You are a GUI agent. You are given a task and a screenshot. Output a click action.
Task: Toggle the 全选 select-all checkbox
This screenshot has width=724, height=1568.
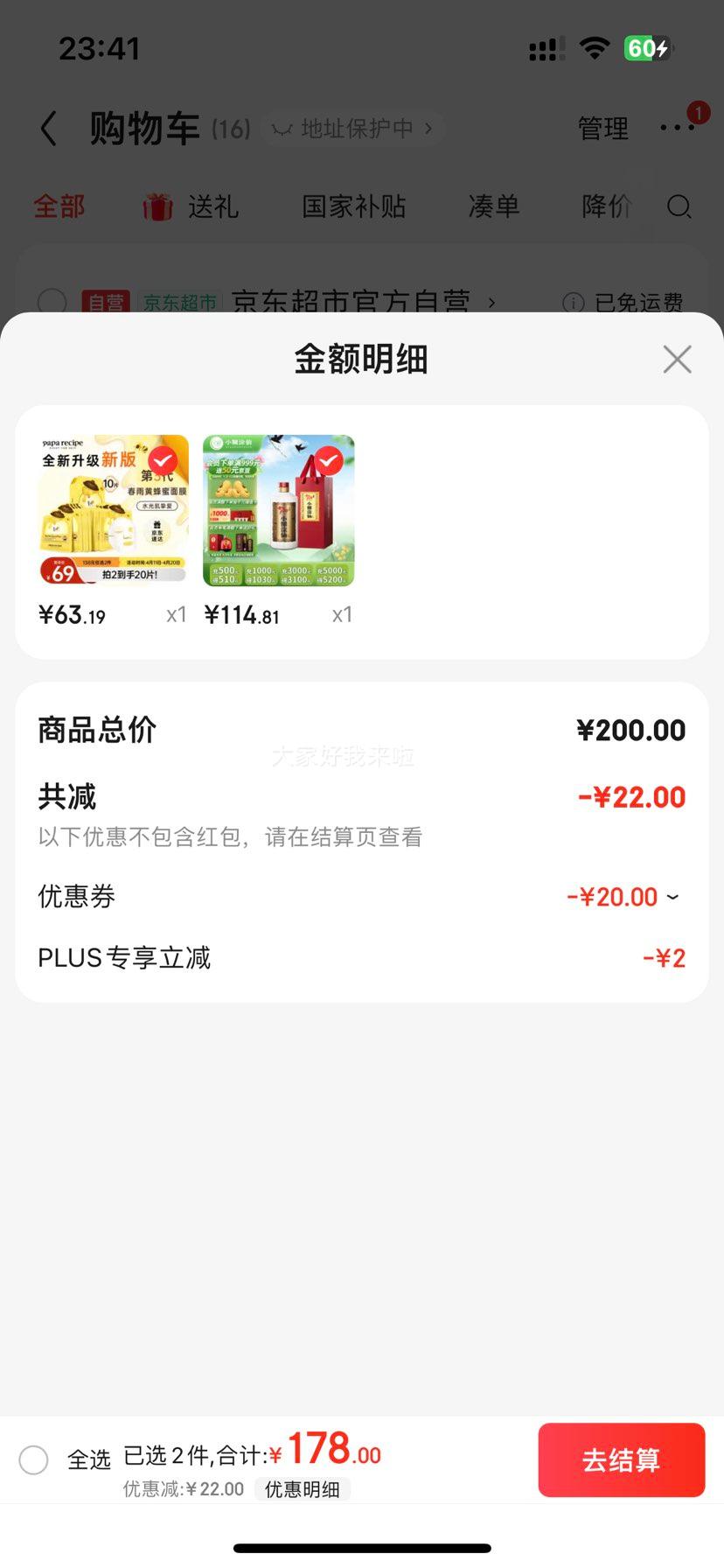click(34, 1459)
